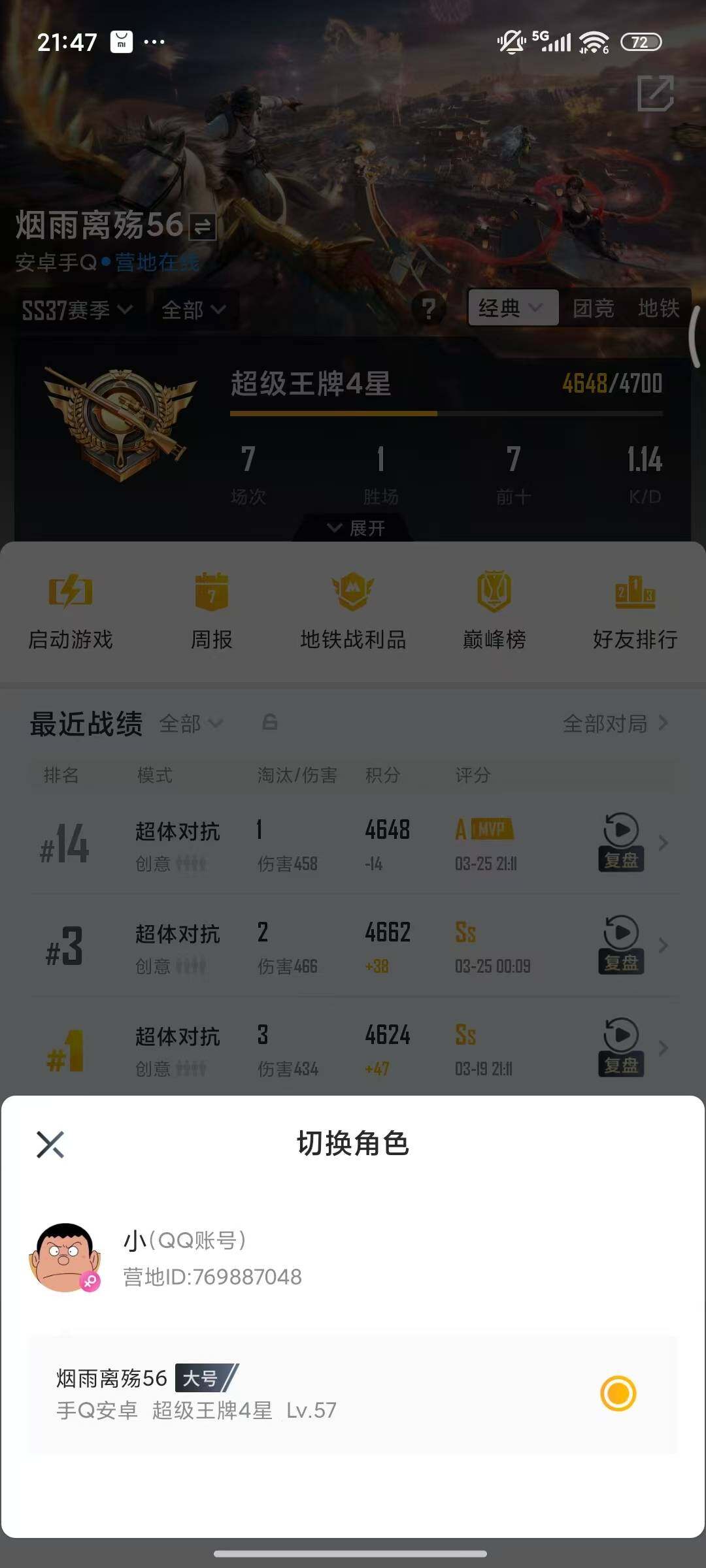
Task: Open the 周报 weekly report icon
Action: tap(210, 608)
